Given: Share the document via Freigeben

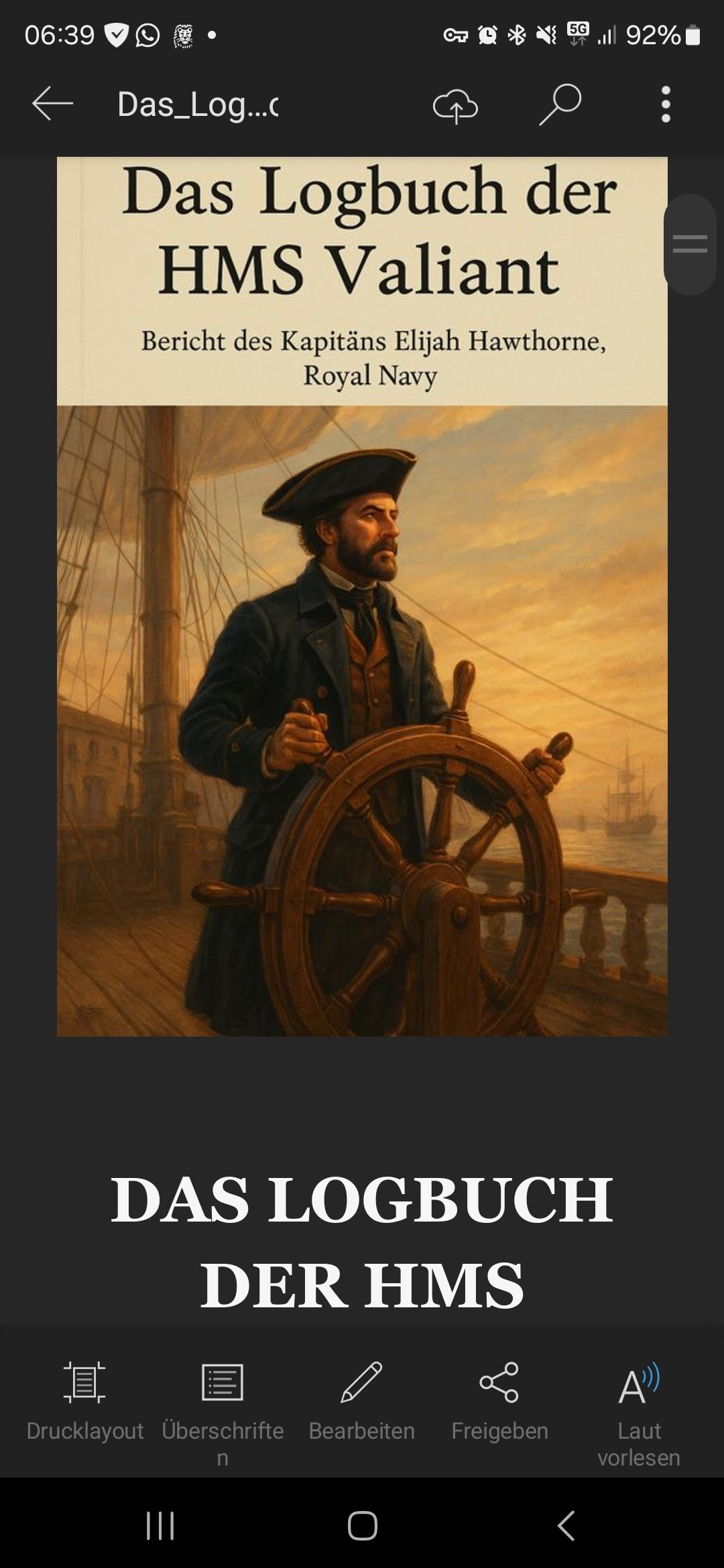Looking at the screenshot, I should [499, 1401].
